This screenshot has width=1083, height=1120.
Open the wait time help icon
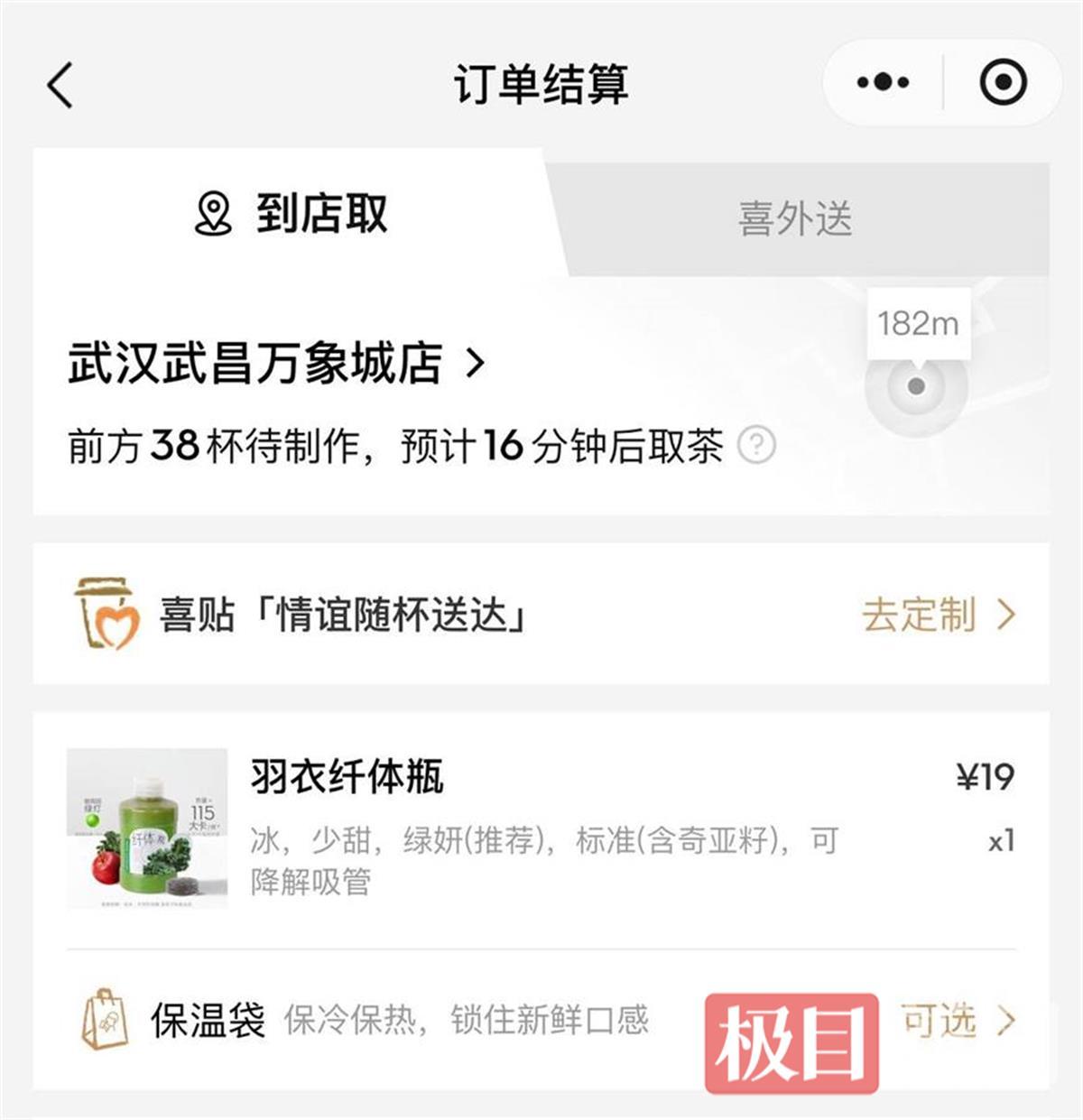tap(756, 445)
